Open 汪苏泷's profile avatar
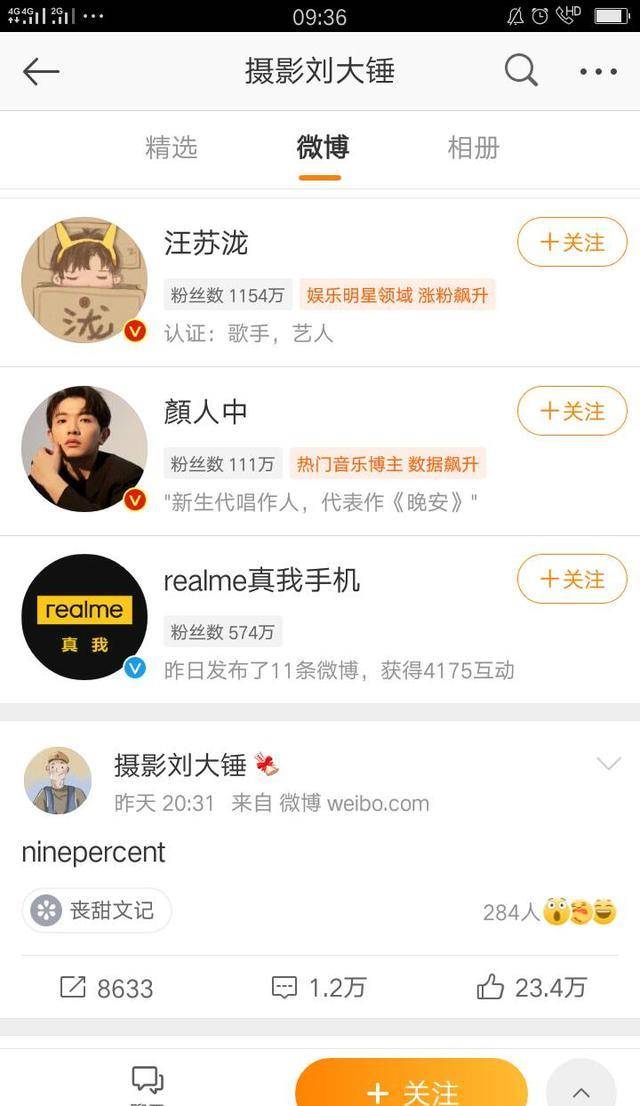 point(84,281)
